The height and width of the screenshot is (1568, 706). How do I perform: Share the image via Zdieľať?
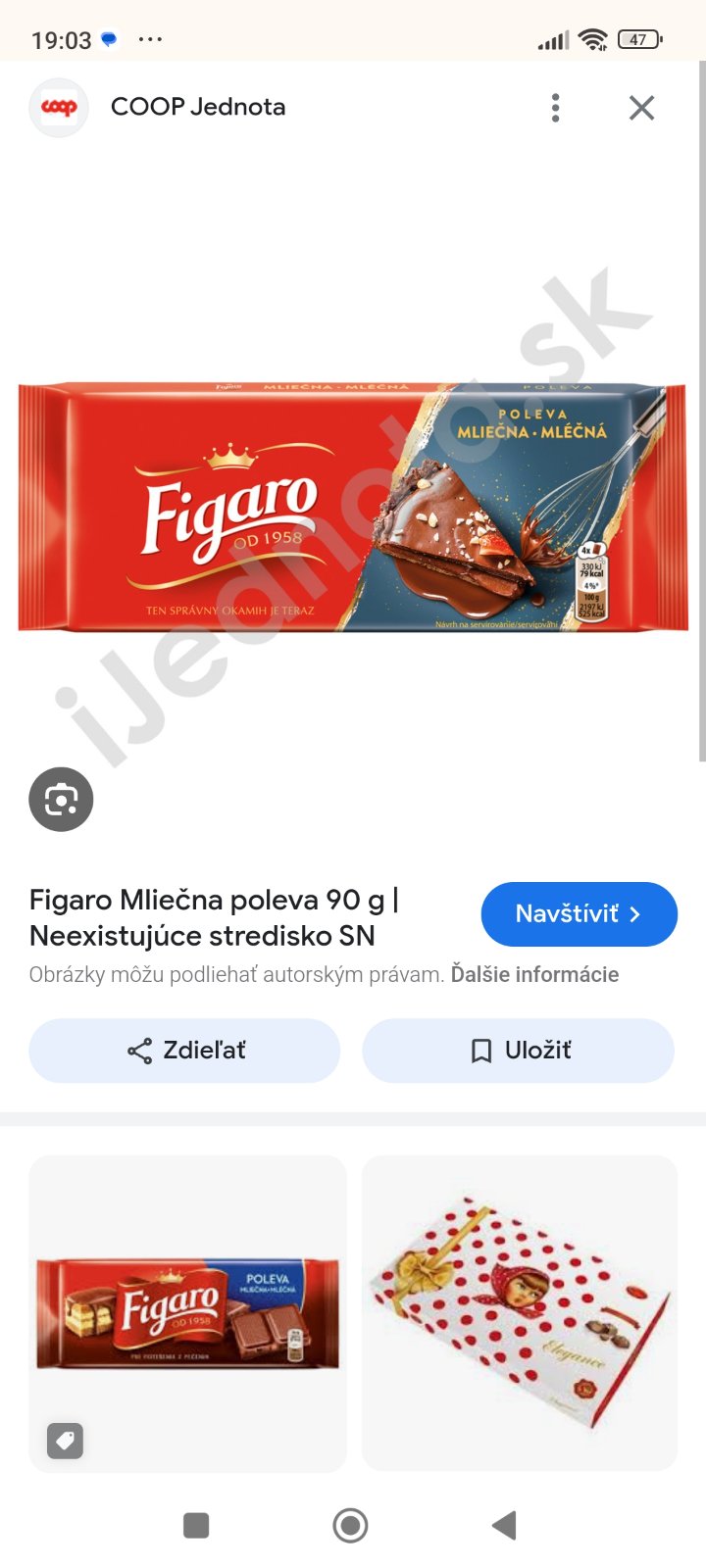tap(184, 1051)
